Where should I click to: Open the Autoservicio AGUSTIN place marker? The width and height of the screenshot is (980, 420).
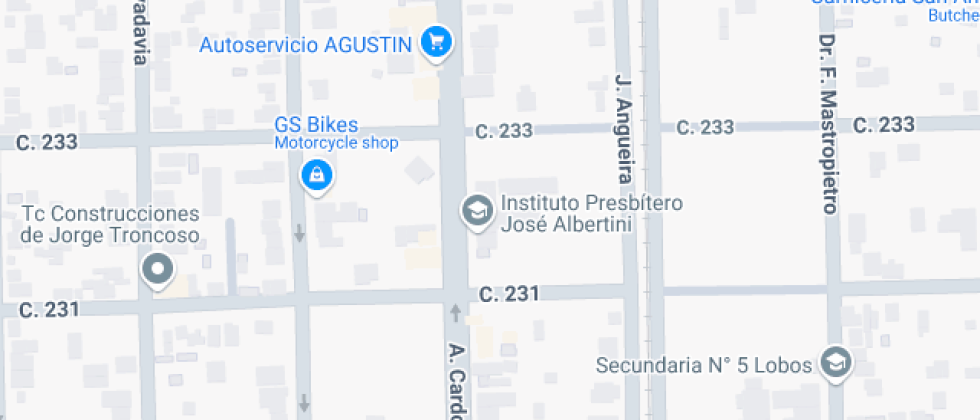click(436, 42)
